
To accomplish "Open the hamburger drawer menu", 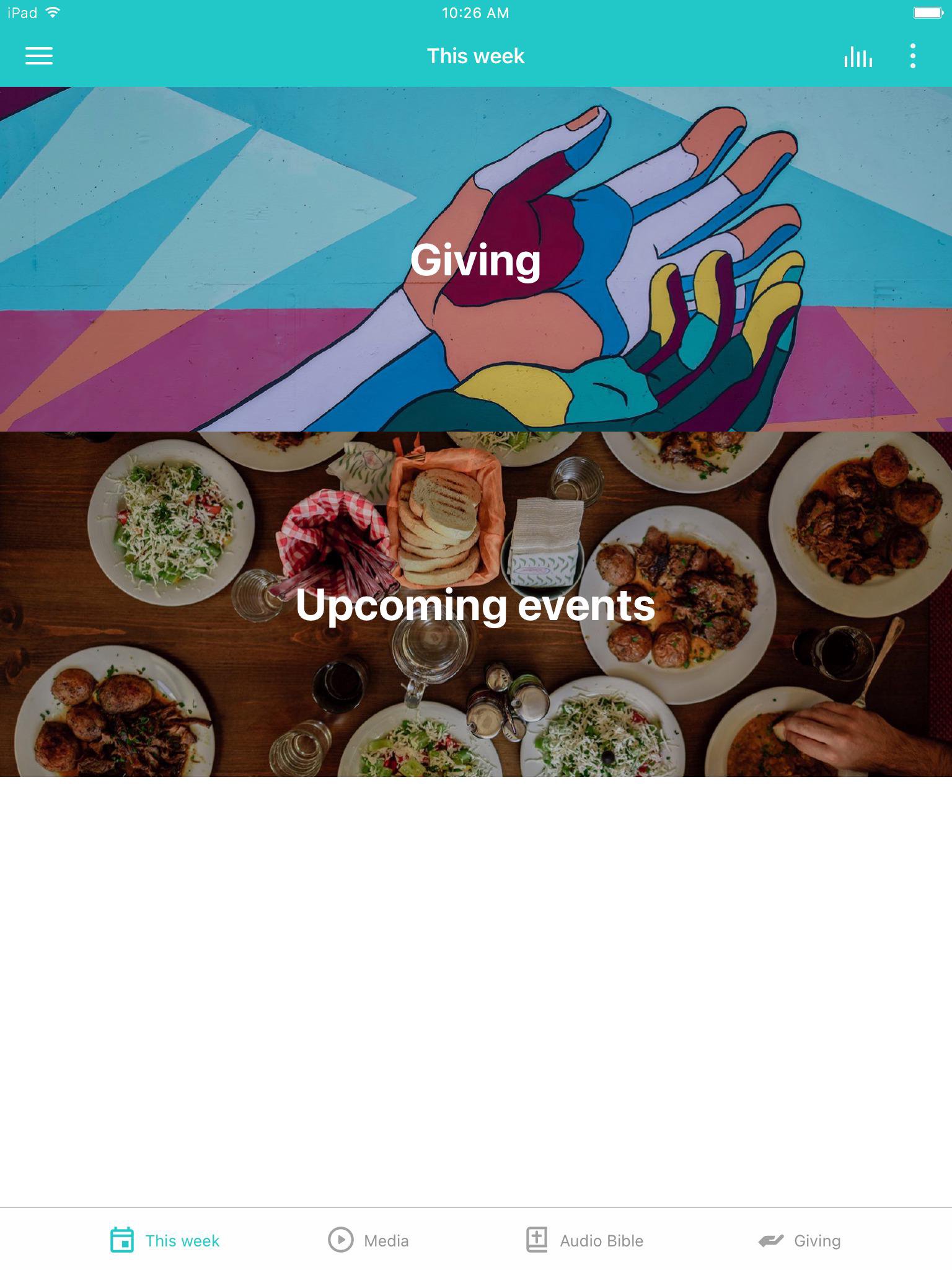I will pos(38,56).
